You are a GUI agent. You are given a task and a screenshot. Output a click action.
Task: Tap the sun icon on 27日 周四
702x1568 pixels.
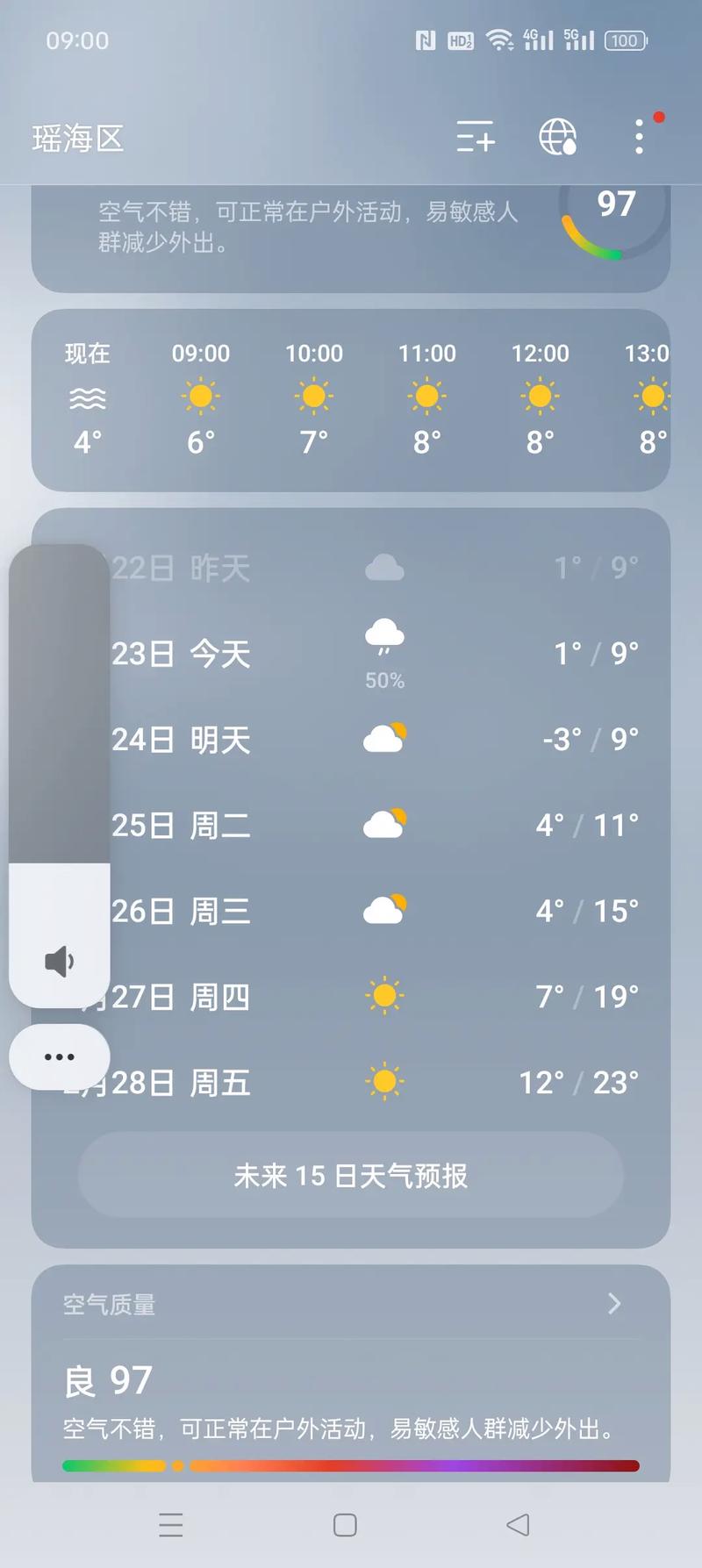point(384,996)
